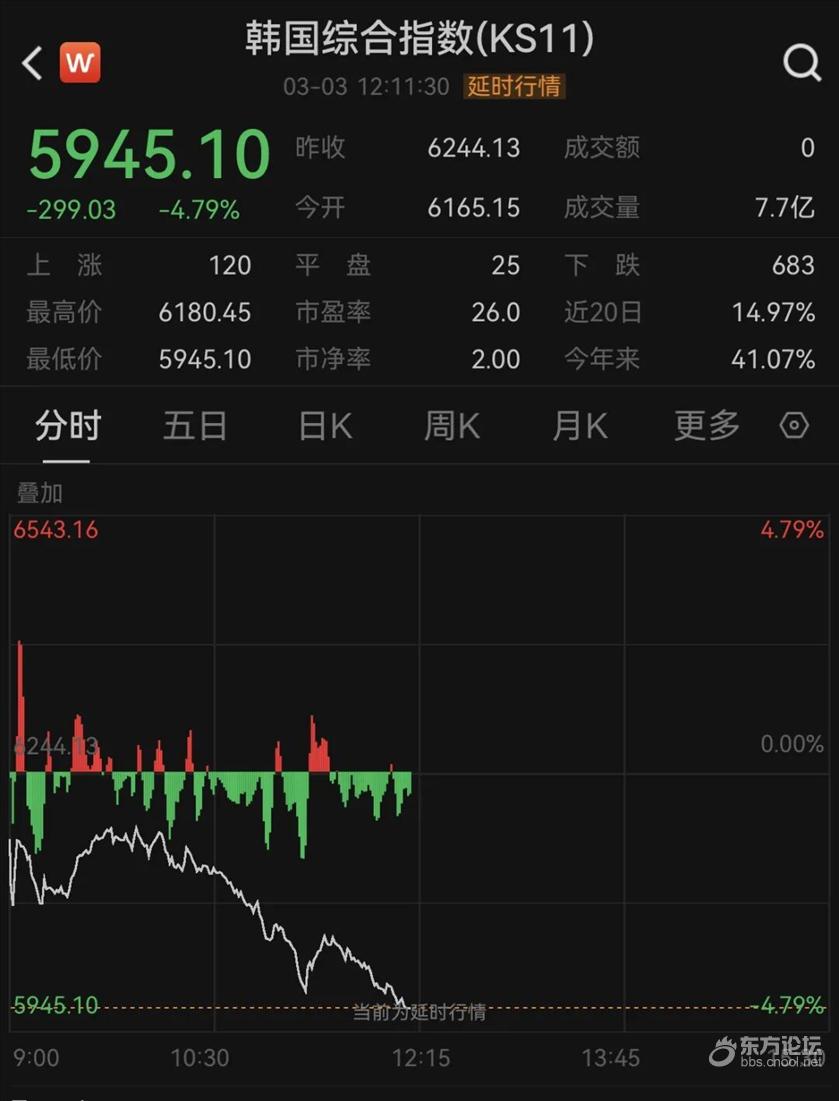Switch to the 周K tab
Screen dimensions: 839x1101
point(452,426)
